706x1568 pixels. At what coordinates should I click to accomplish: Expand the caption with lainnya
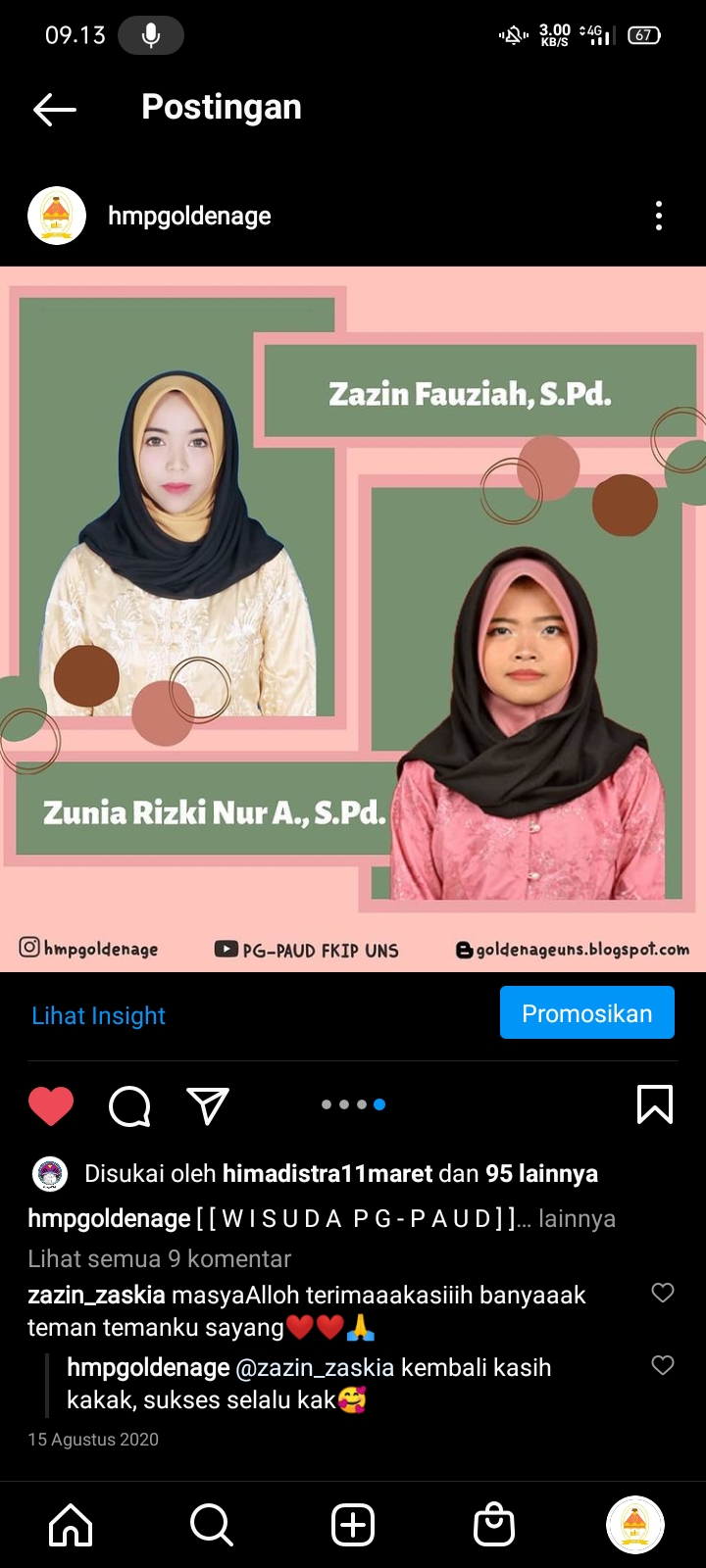(577, 1218)
